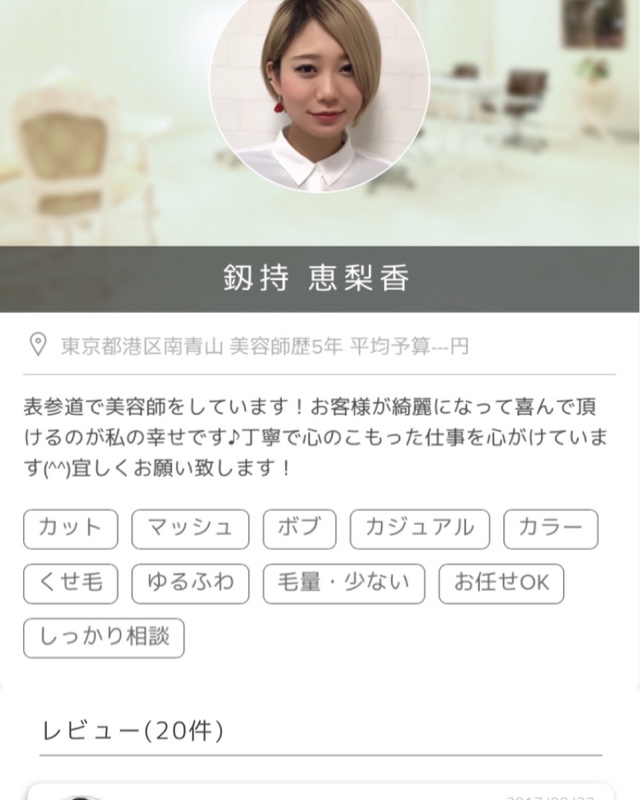Select the ゆるふわ chip

tap(190, 584)
